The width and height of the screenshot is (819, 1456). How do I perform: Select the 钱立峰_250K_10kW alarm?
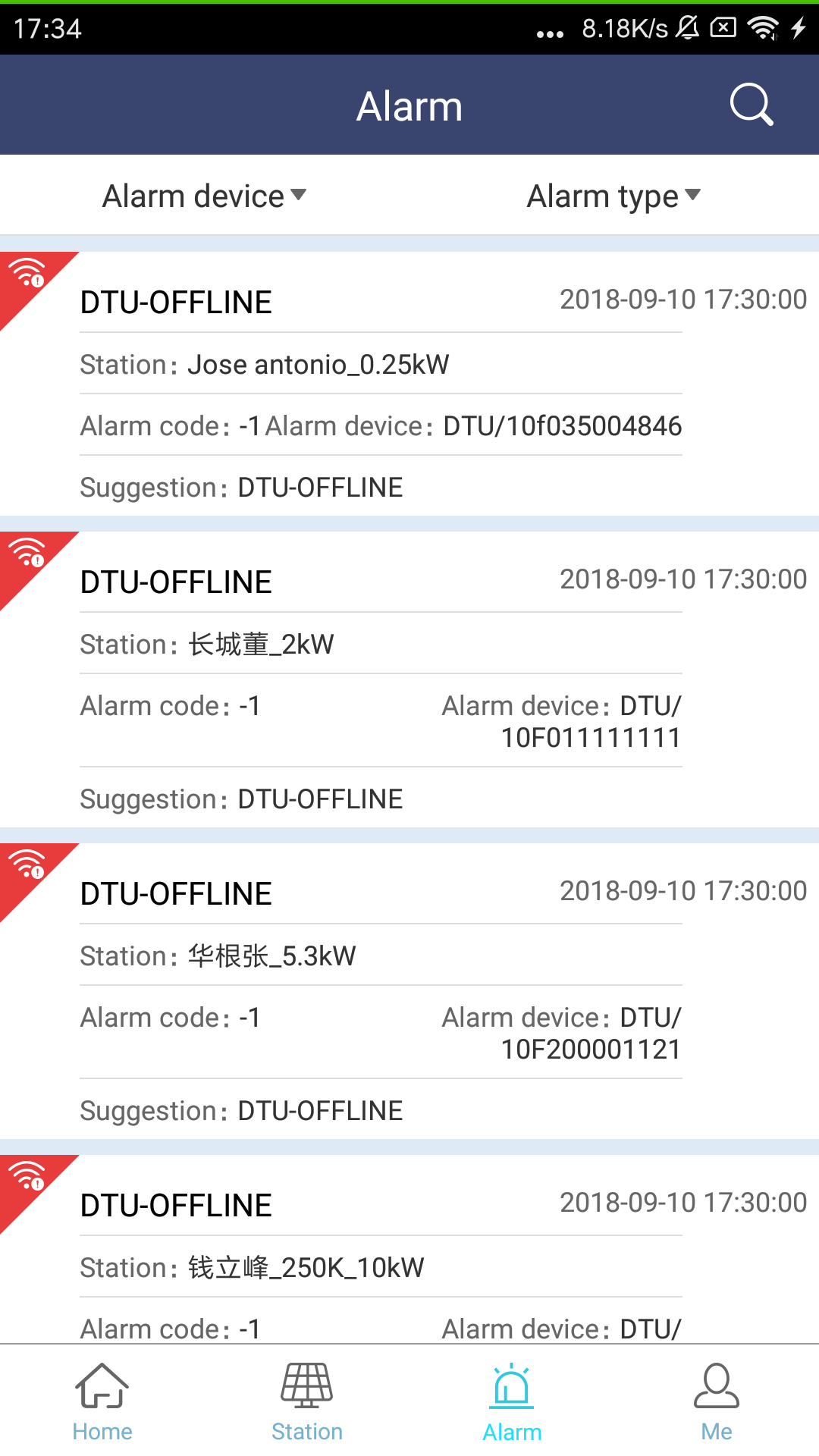[409, 1251]
